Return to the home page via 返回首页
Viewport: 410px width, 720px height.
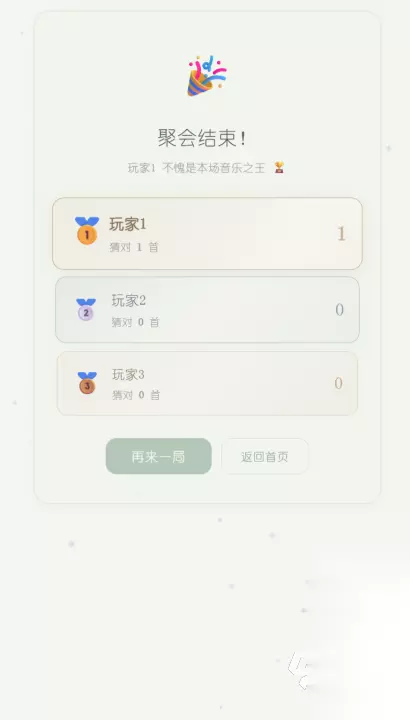(264, 456)
